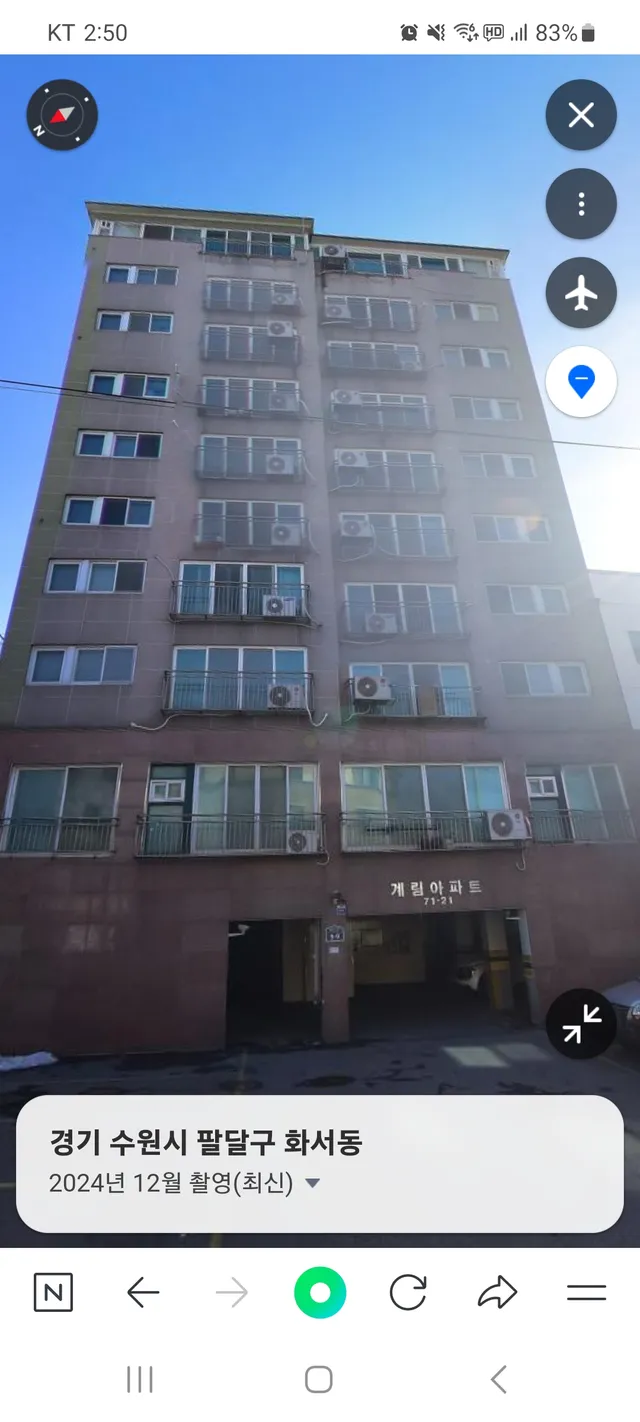The height and width of the screenshot is (1422, 640).
Task: Open recent apps
Action: coord(140,1380)
